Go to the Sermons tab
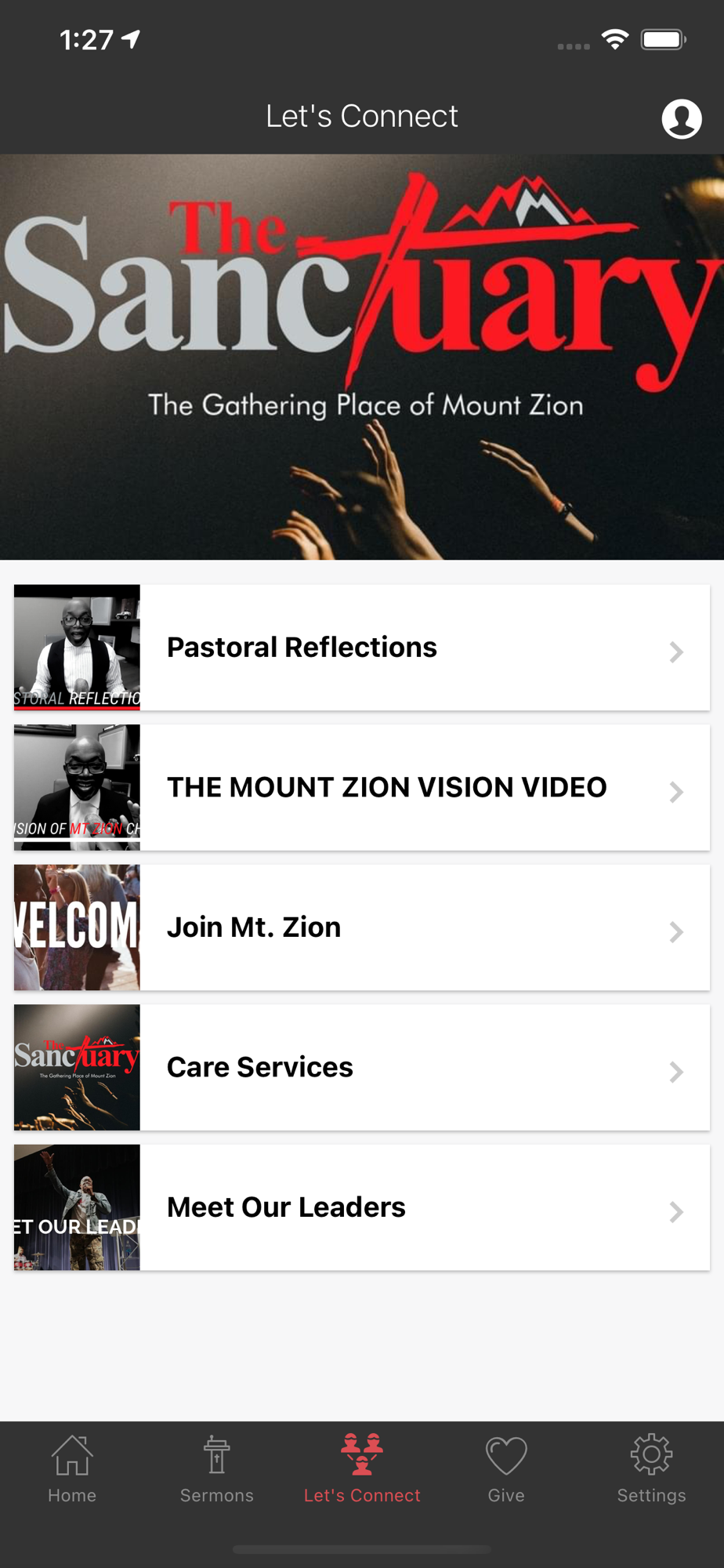This screenshot has height=1568, width=724. (x=217, y=1469)
